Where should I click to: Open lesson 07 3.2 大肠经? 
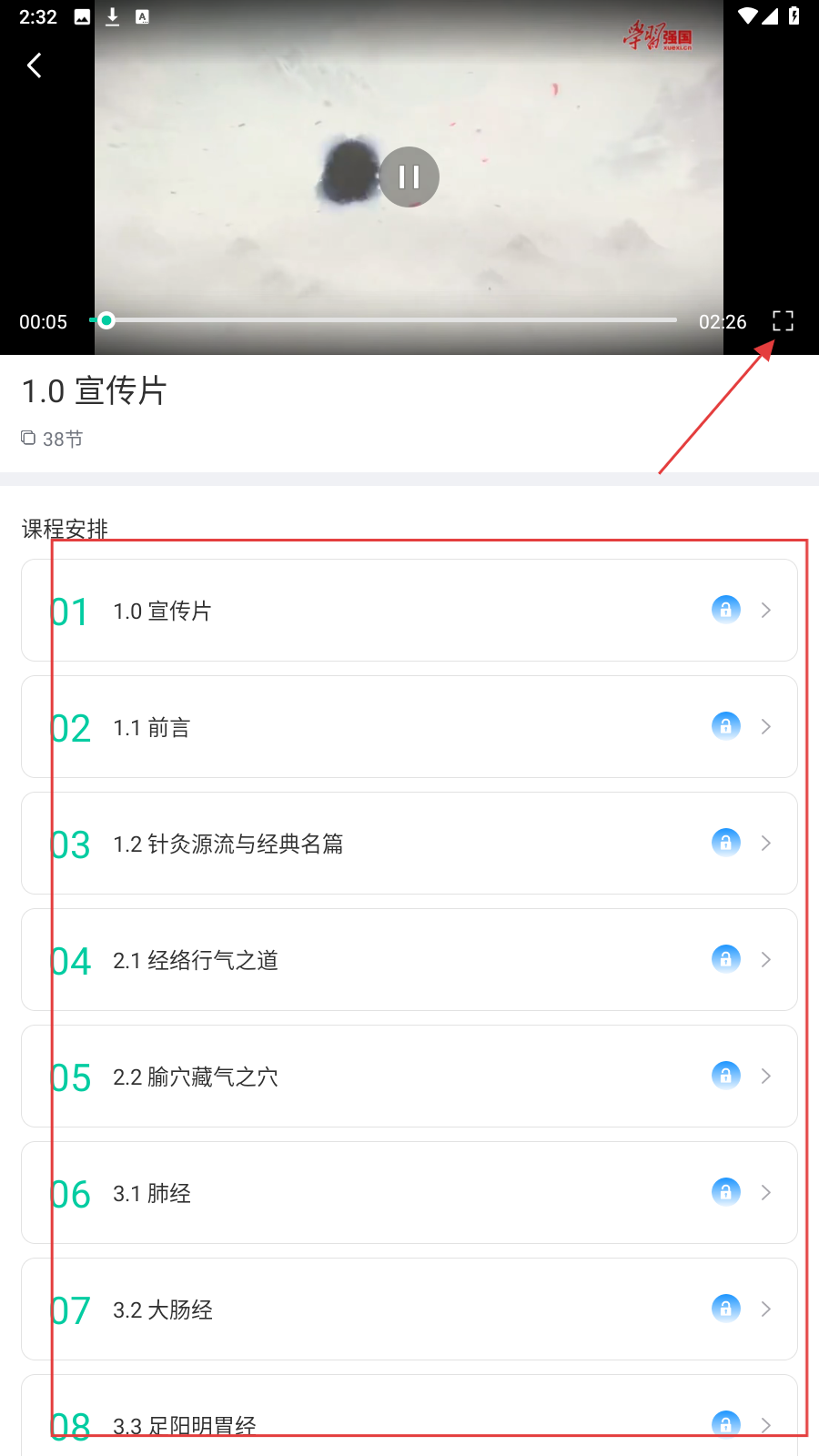(x=409, y=1309)
